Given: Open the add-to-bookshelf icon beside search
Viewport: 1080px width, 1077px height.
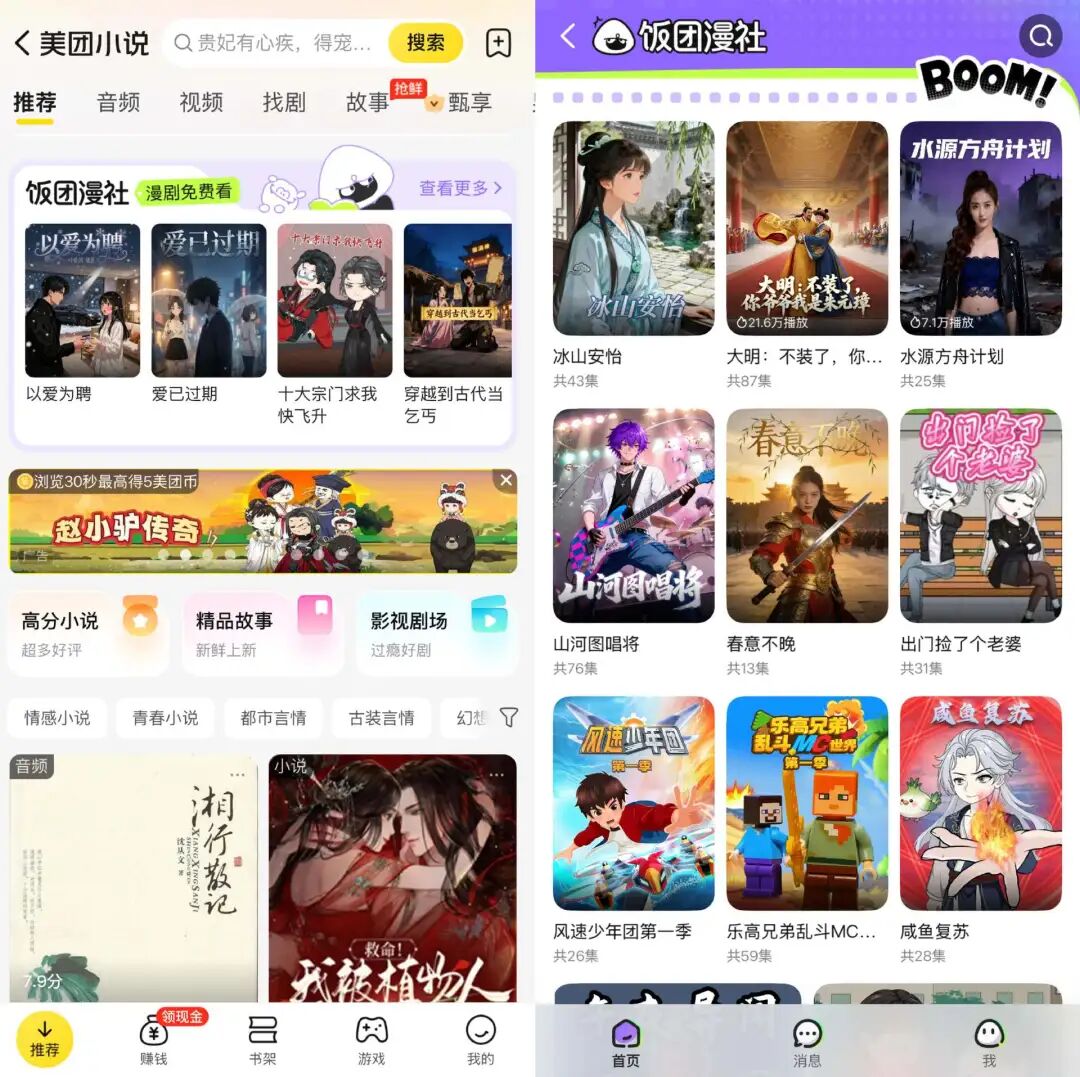Looking at the screenshot, I should tap(498, 43).
